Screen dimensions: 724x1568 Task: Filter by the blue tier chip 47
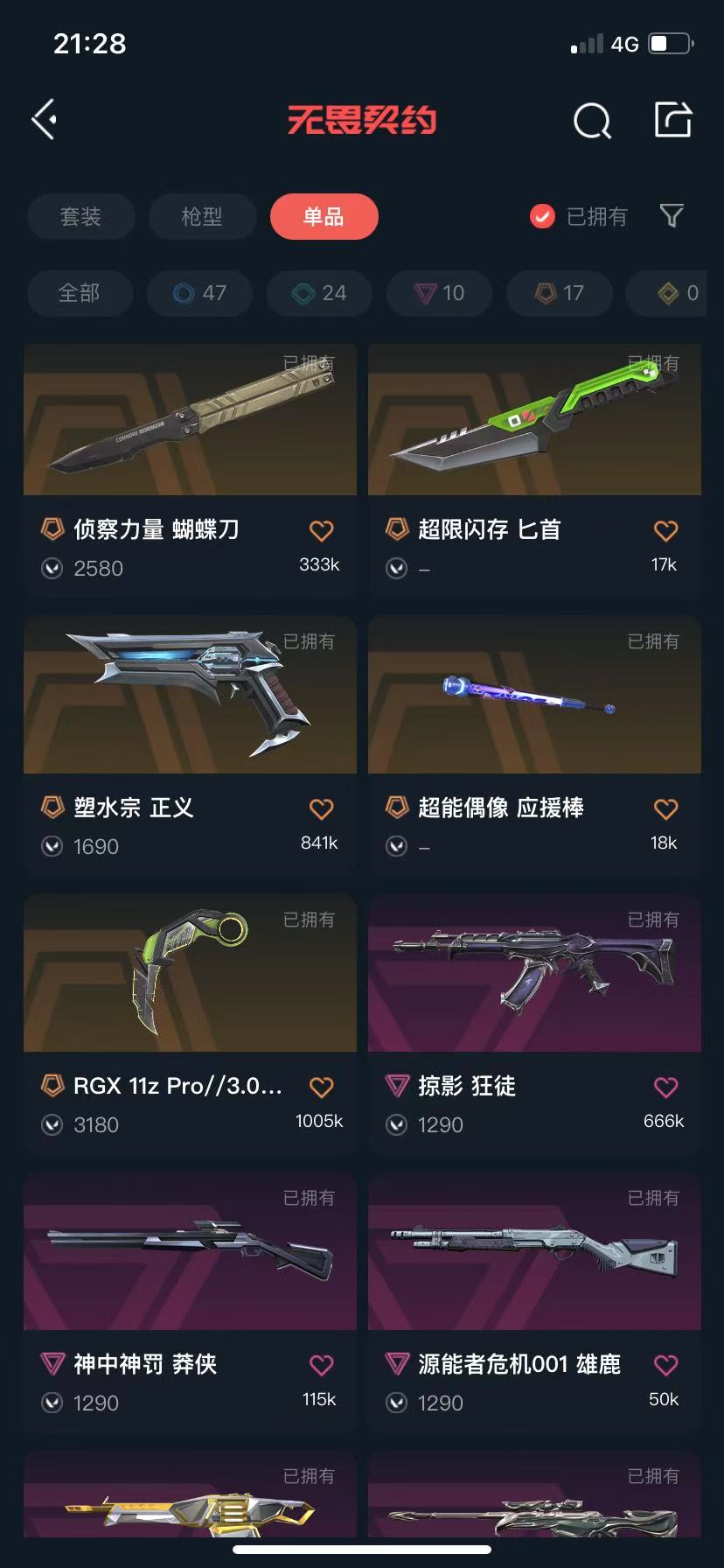click(200, 293)
